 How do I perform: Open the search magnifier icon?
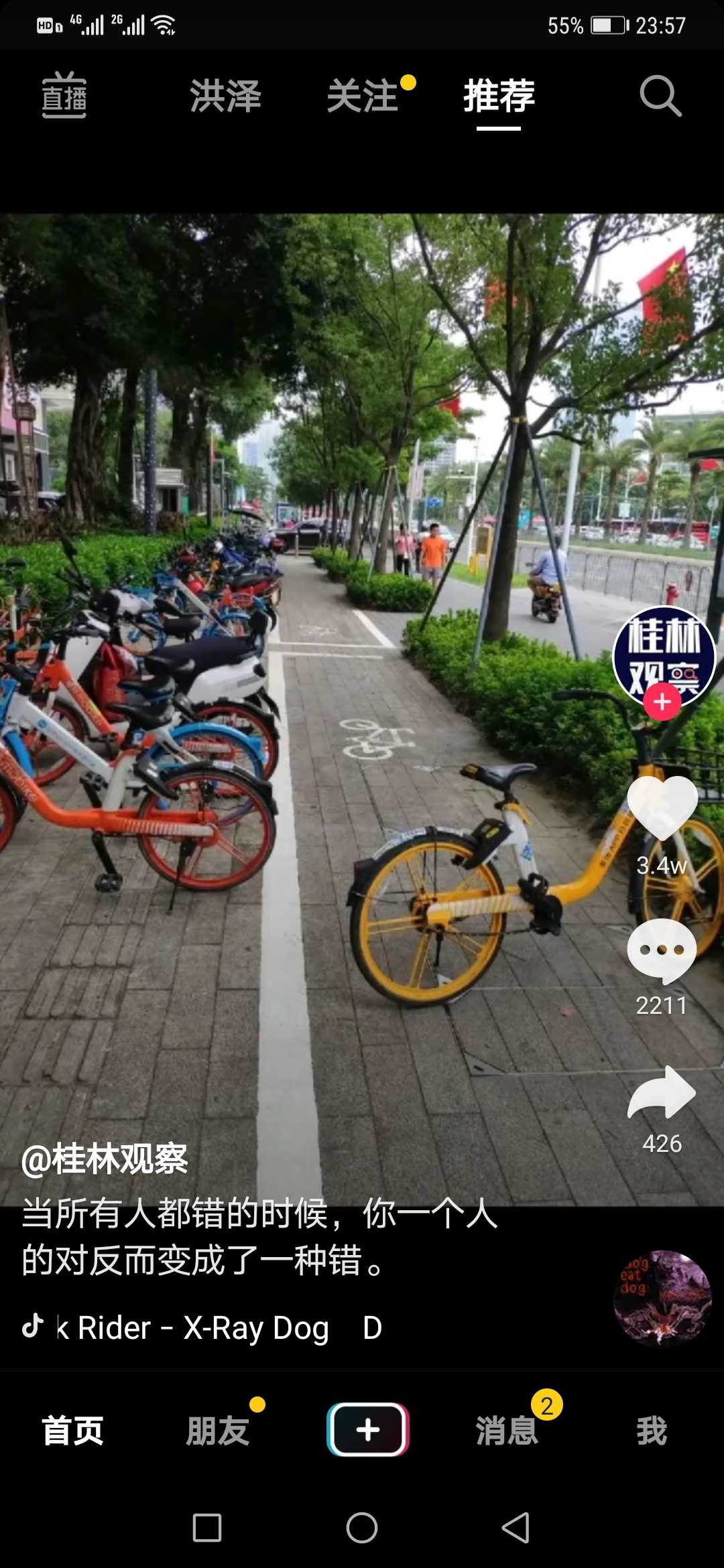[x=660, y=96]
